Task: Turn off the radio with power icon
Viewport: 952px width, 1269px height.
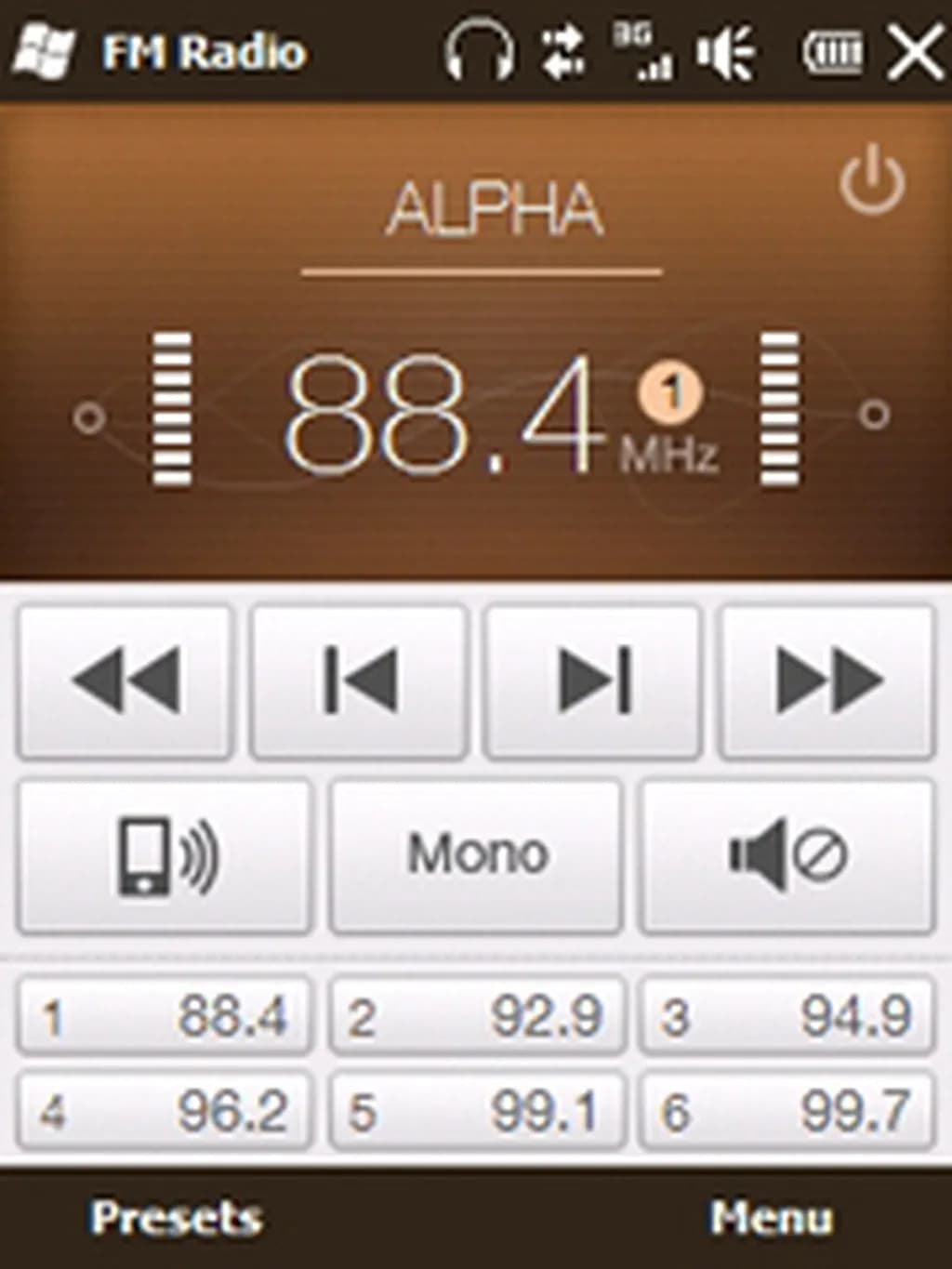Action: pos(872,182)
